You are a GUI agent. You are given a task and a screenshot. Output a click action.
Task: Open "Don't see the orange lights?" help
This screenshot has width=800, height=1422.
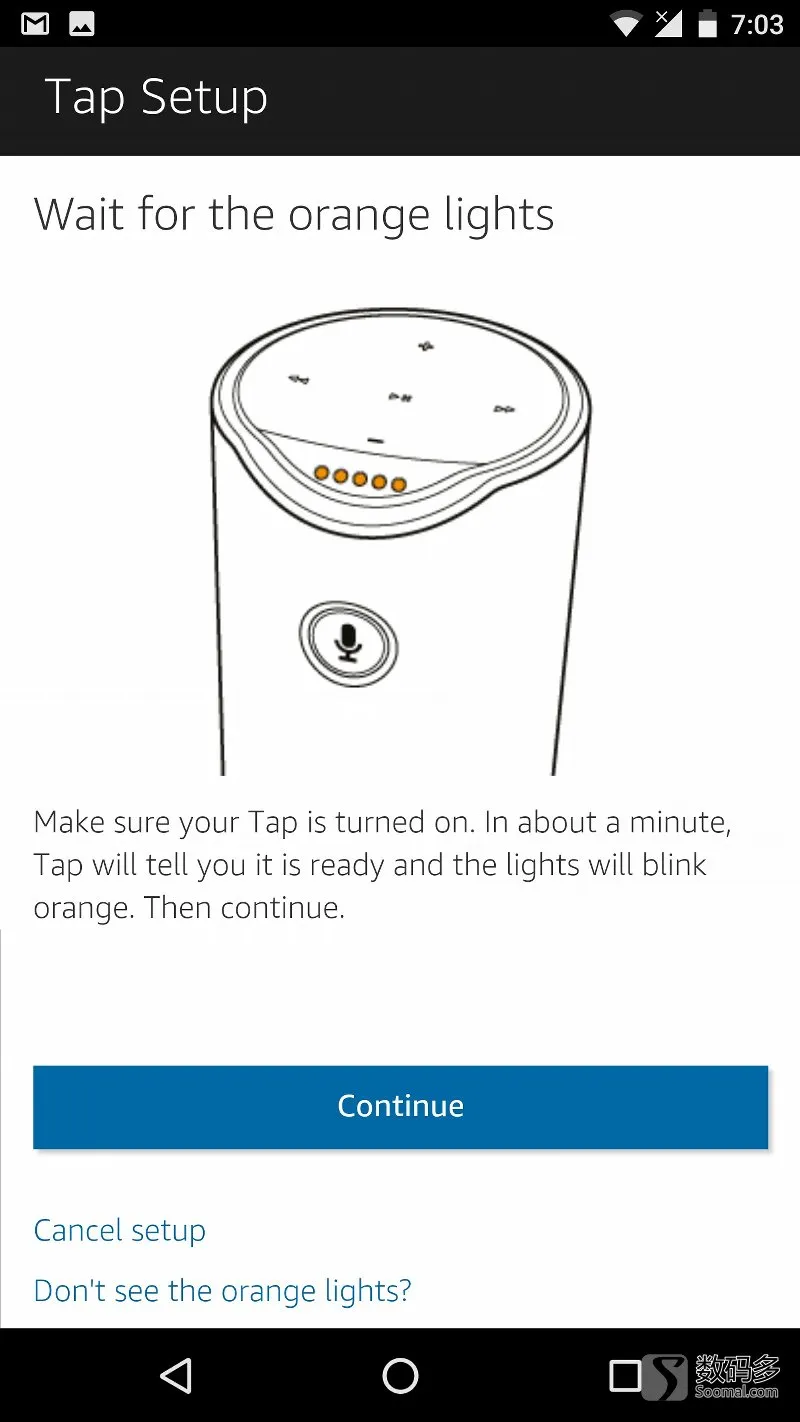click(x=222, y=1290)
